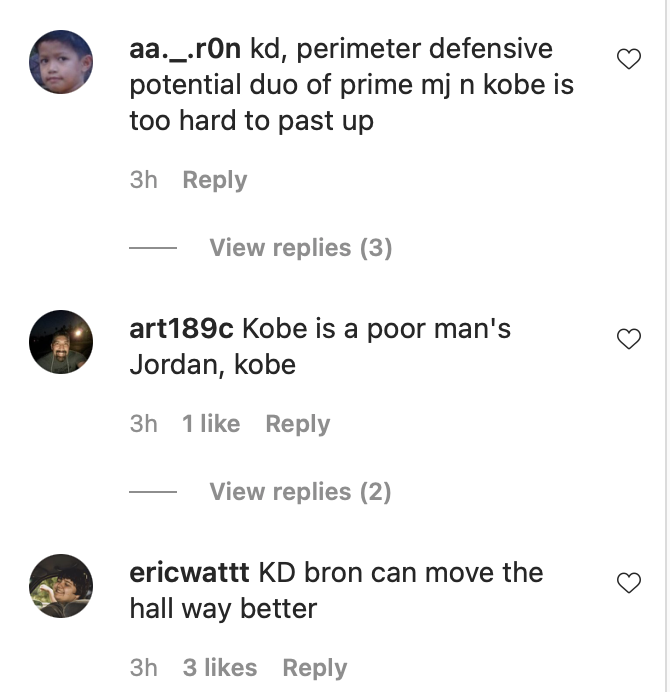This screenshot has width=670, height=692.
Task: Like ericwattt's comment
Action: (628, 584)
